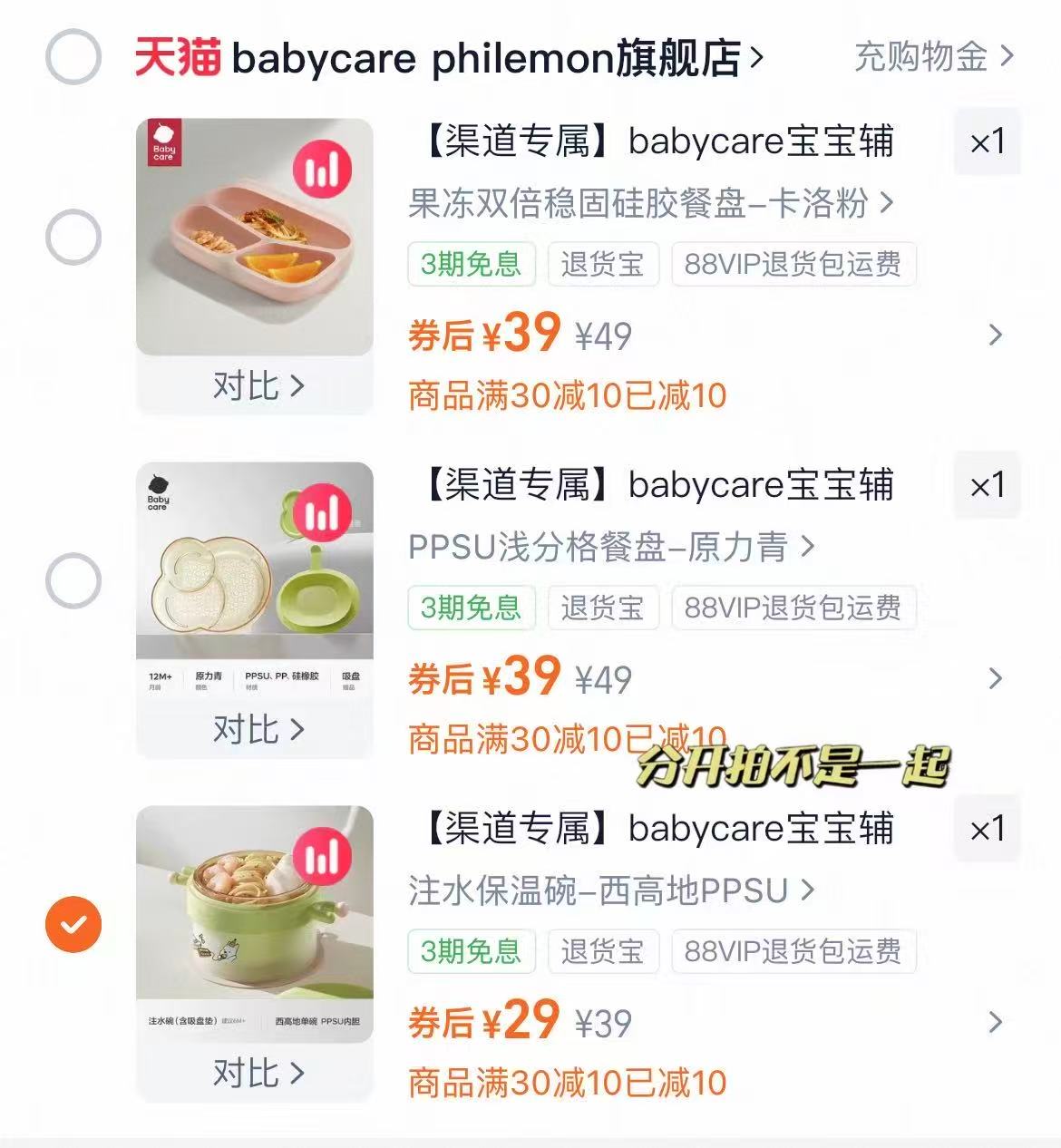Open the chevron beside 充购物金
Screen dimensions: 1061x1148
(x=1005, y=56)
